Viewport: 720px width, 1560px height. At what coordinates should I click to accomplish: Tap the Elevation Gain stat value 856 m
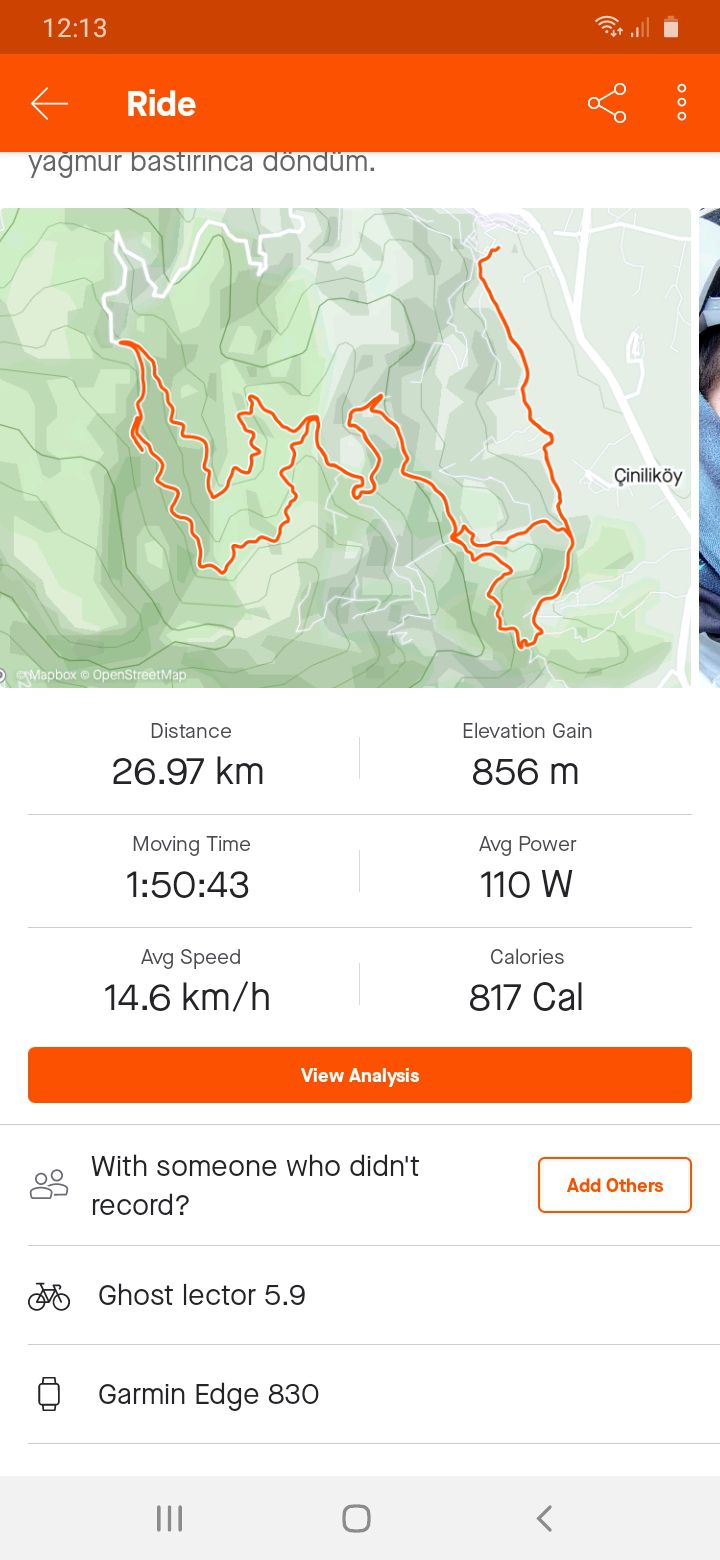click(x=527, y=771)
